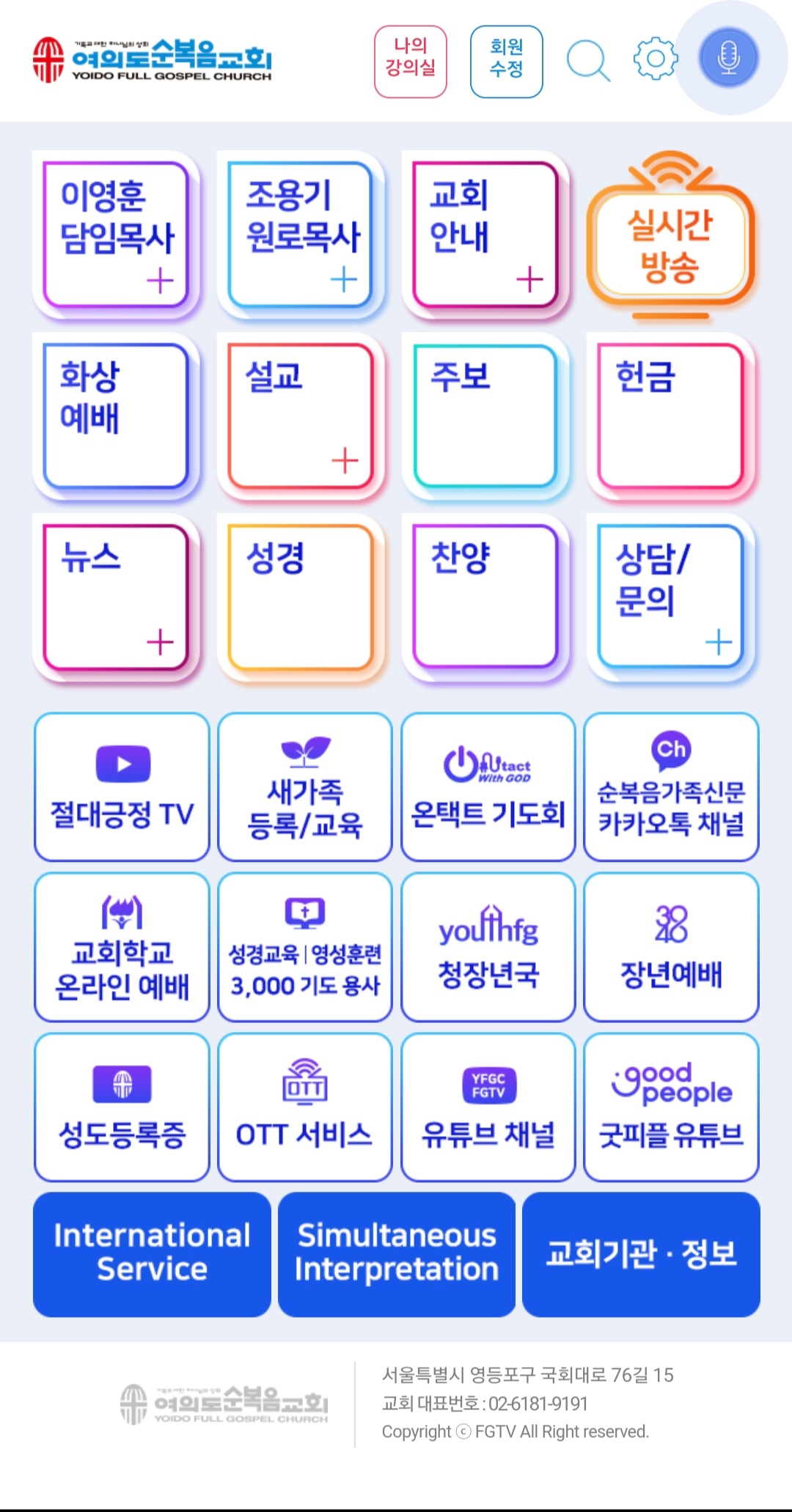Open the 상담/문의 inquiry tile
The width and height of the screenshot is (792, 1512).
(670, 597)
